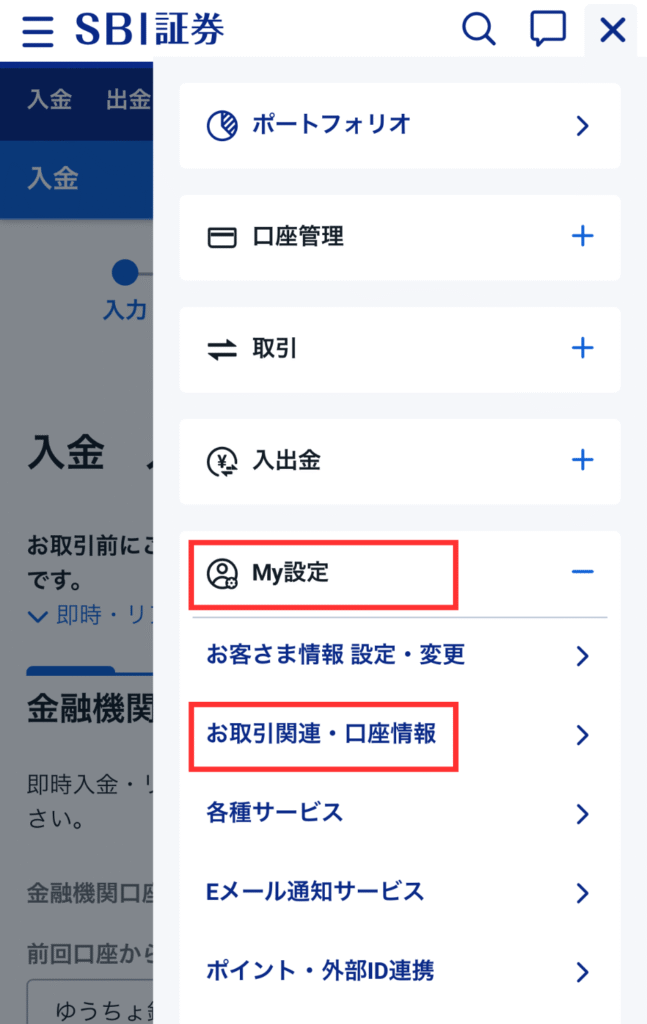Open the search magnifier icon
This screenshot has height=1024, width=647.
(x=479, y=30)
